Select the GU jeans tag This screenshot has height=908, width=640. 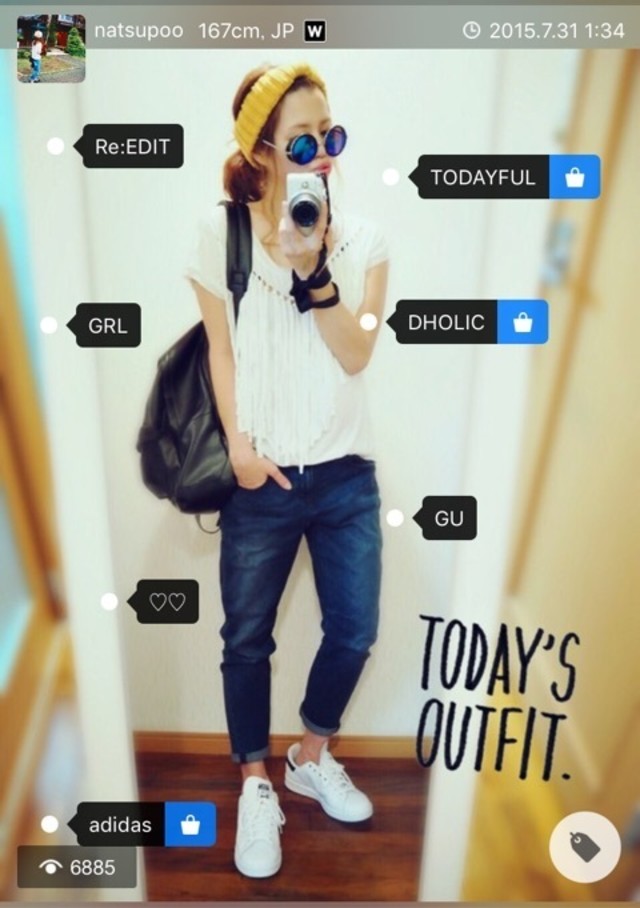click(449, 518)
